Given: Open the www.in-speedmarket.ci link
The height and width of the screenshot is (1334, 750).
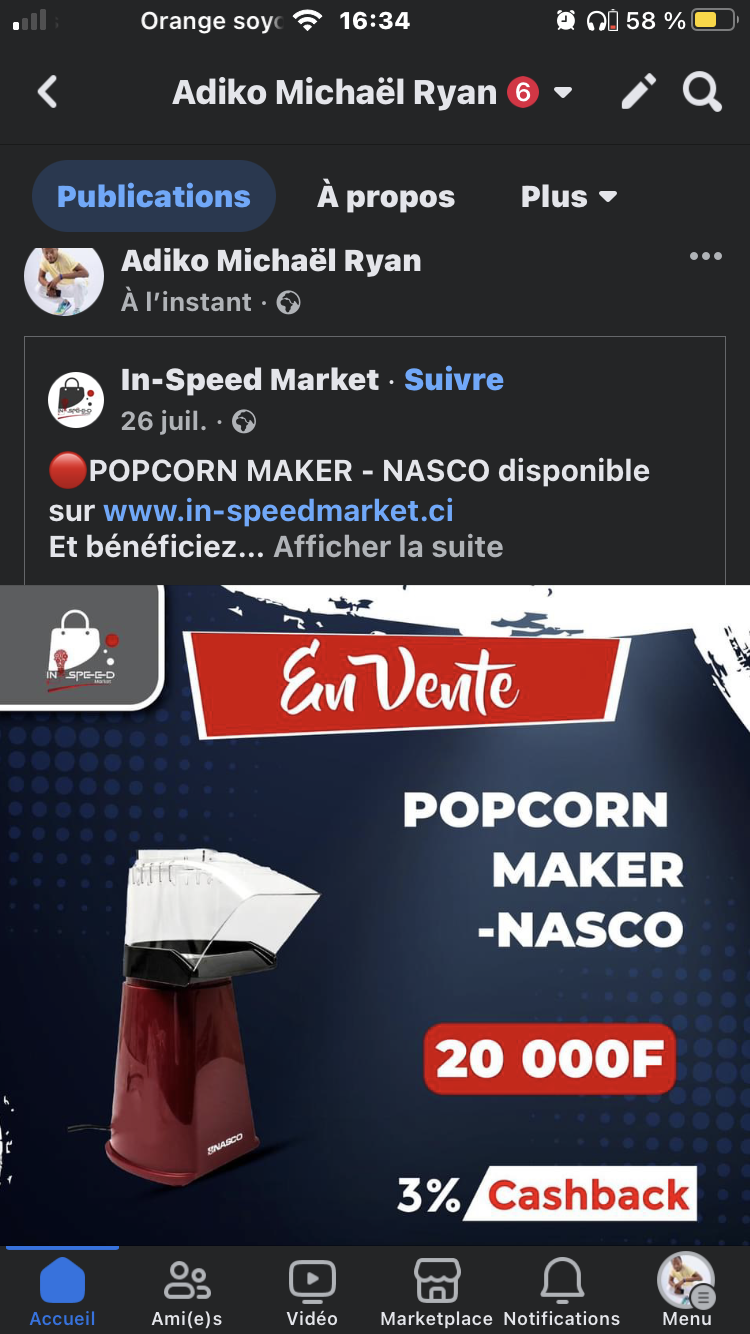Looking at the screenshot, I should [278, 511].
